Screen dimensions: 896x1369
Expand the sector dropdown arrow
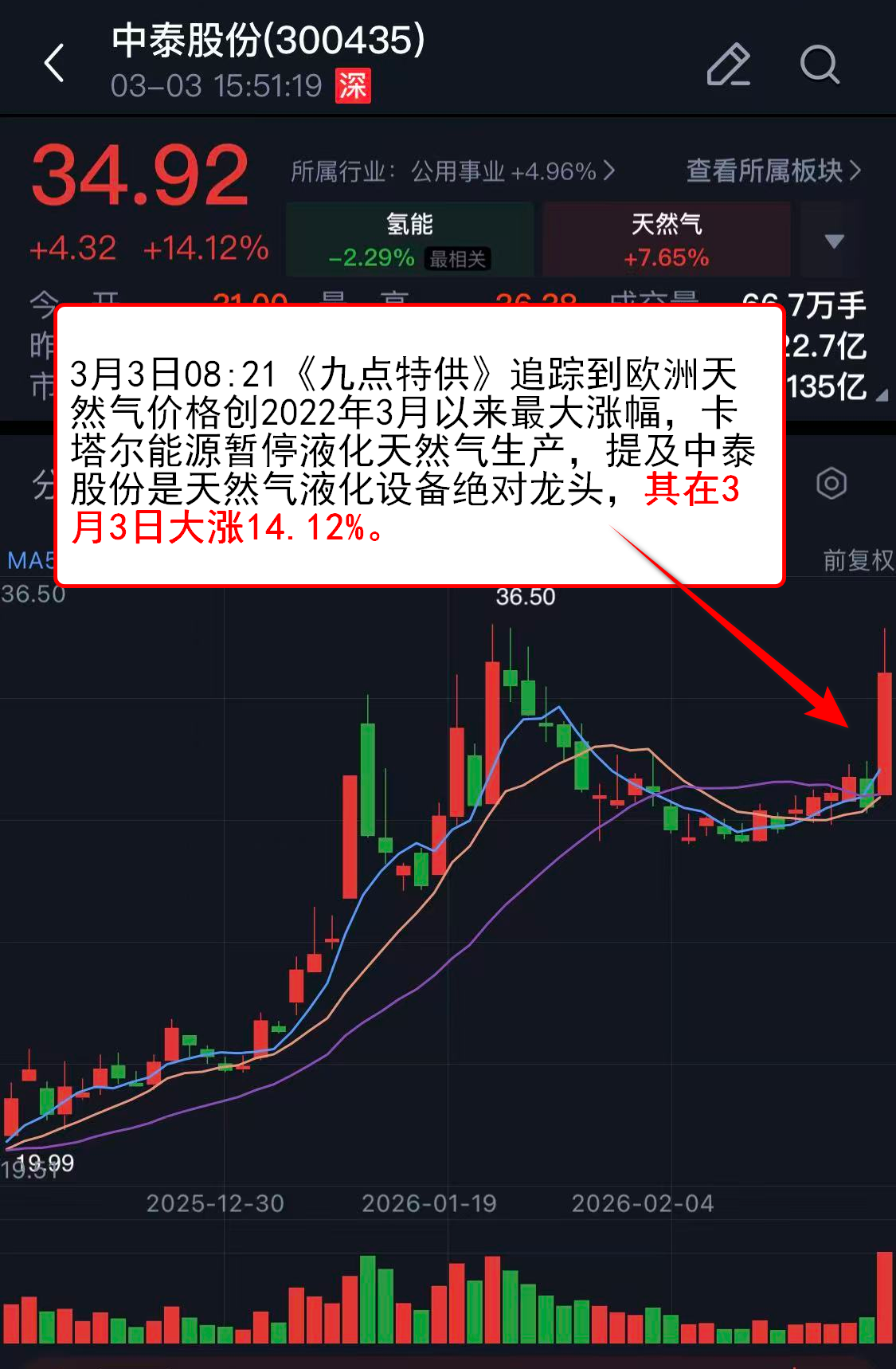(834, 241)
